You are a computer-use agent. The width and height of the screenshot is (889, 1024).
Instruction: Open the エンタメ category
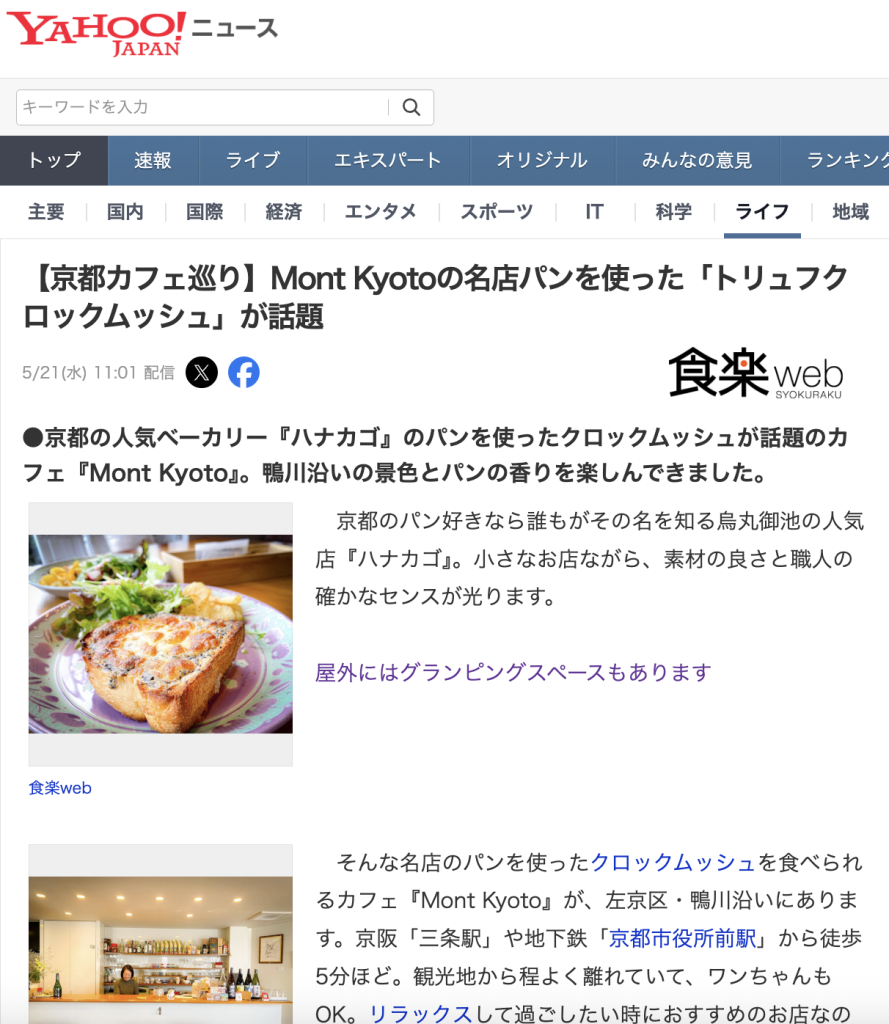point(380,212)
